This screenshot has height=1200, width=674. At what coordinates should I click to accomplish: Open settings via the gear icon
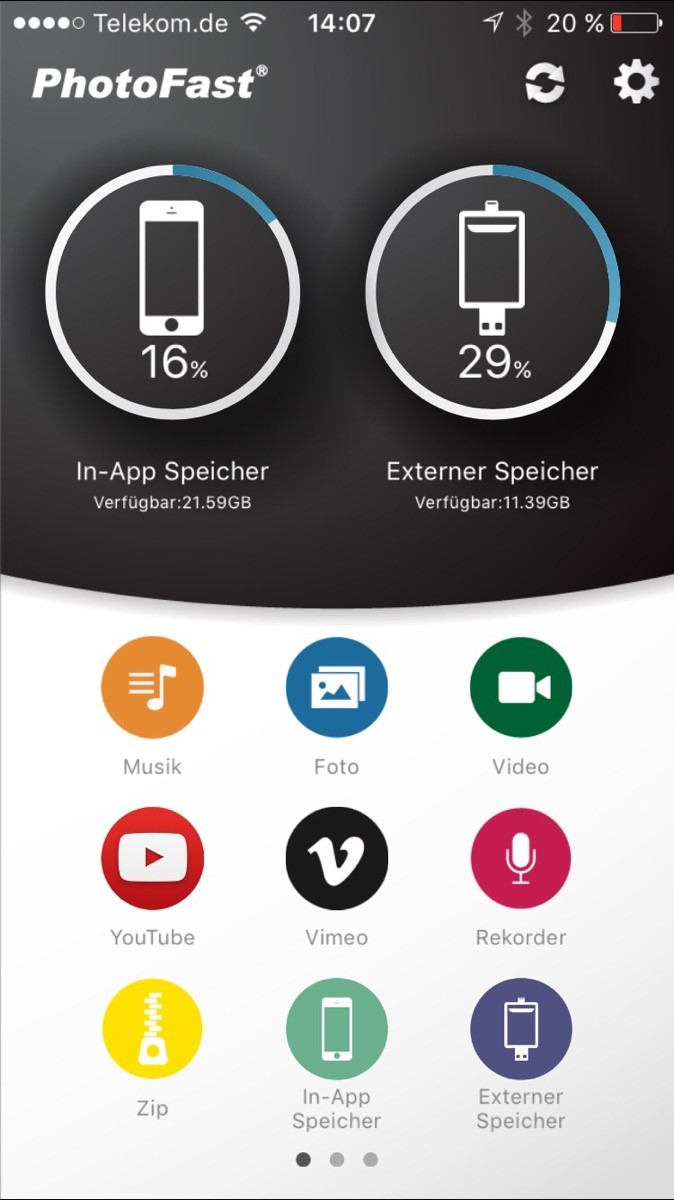pyautogui.click(x=636, y=83)
